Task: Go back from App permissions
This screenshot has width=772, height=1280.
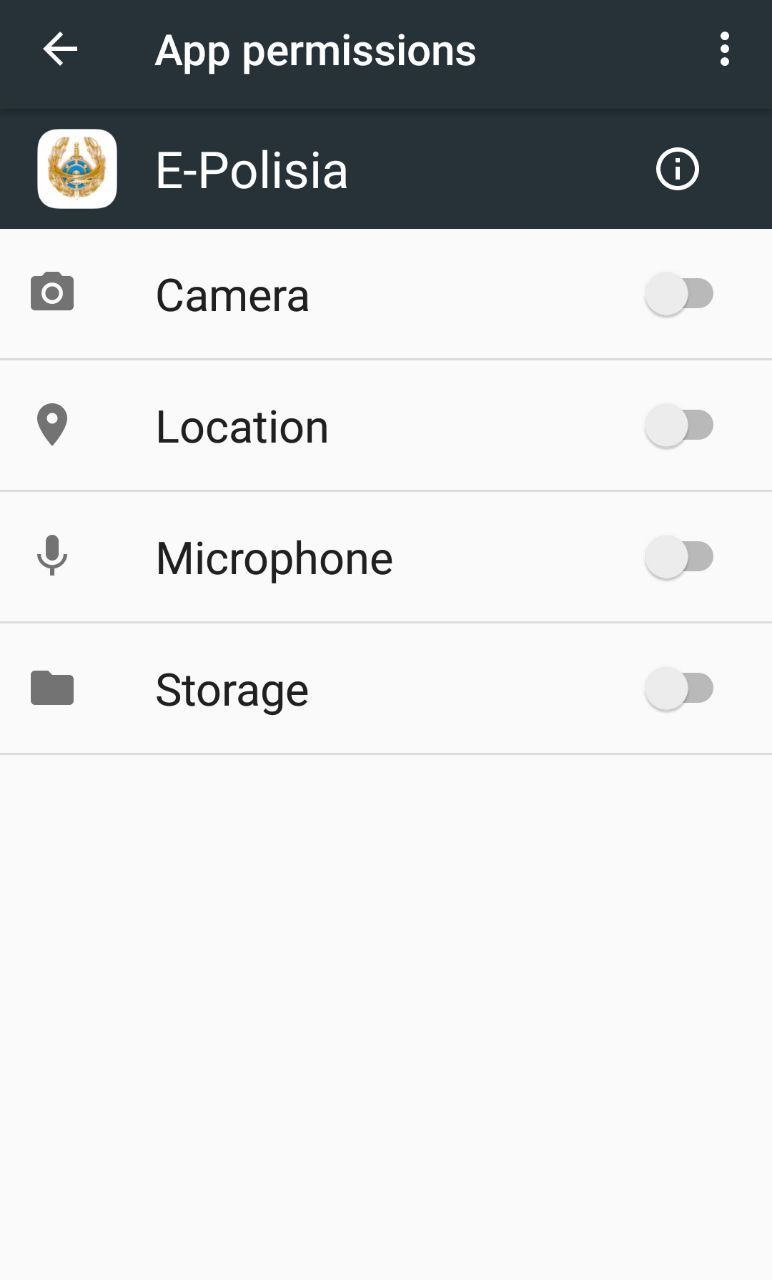Action: [60, 49]
